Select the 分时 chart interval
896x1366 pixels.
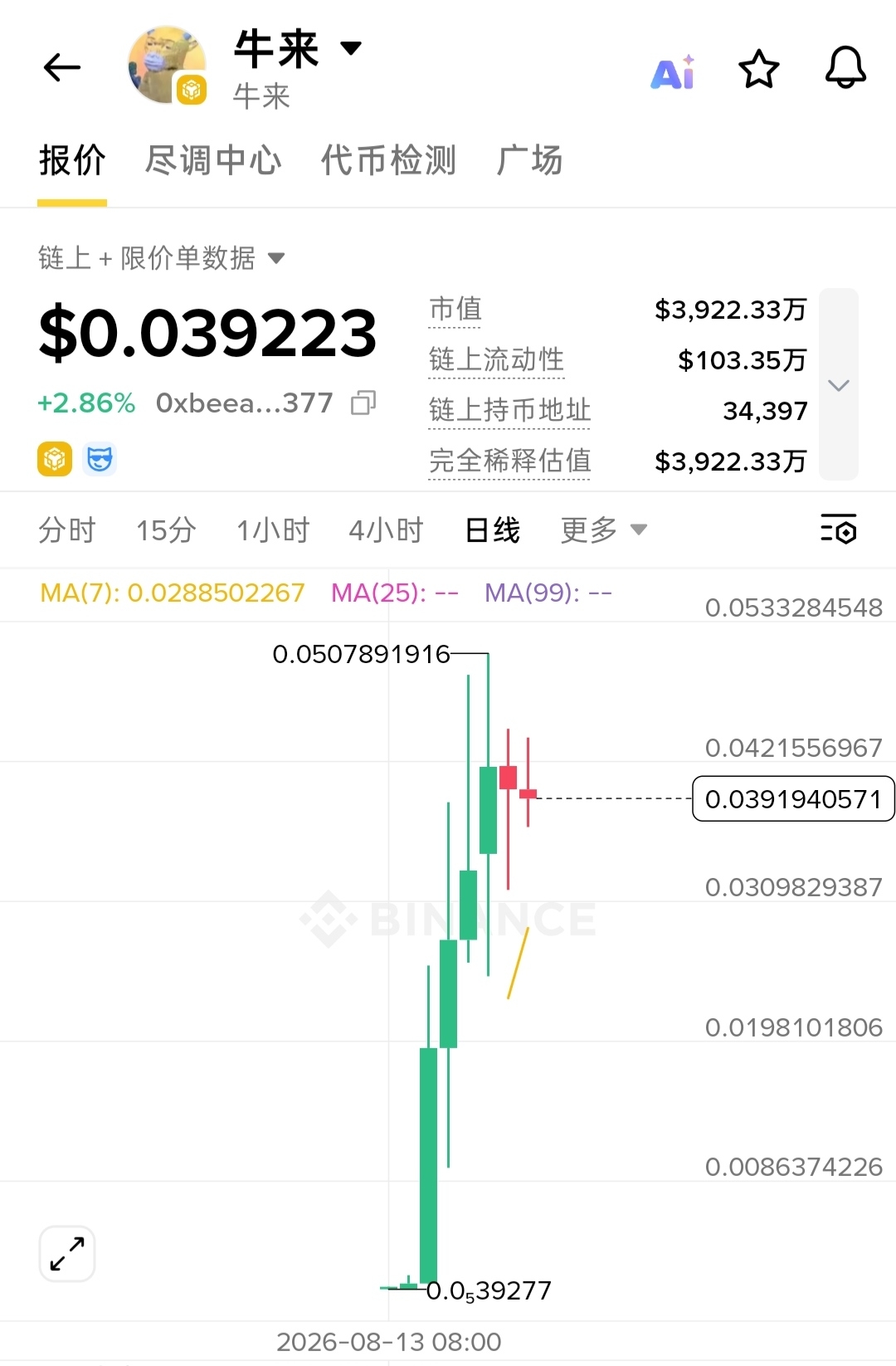click(67, 530)
